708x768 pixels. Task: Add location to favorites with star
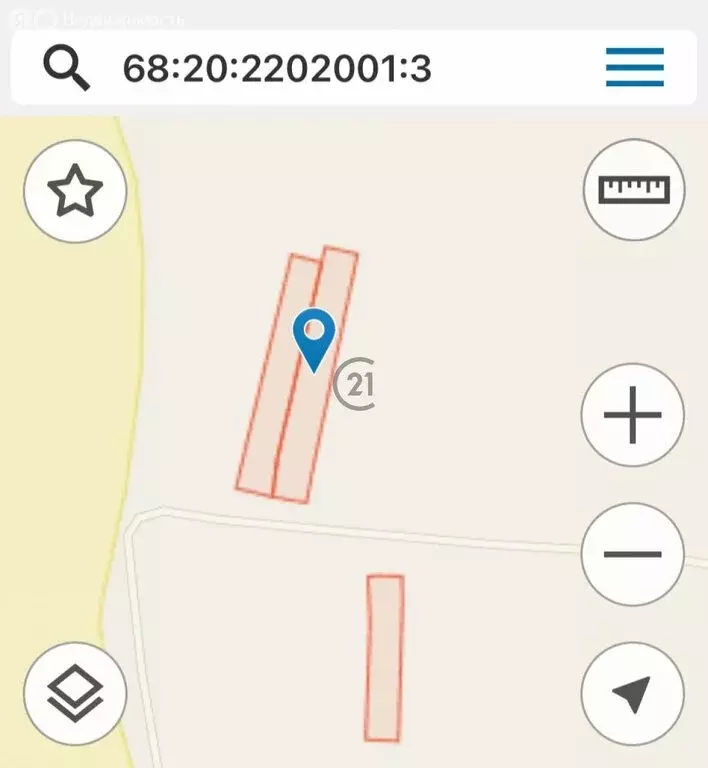coord(75,191)
